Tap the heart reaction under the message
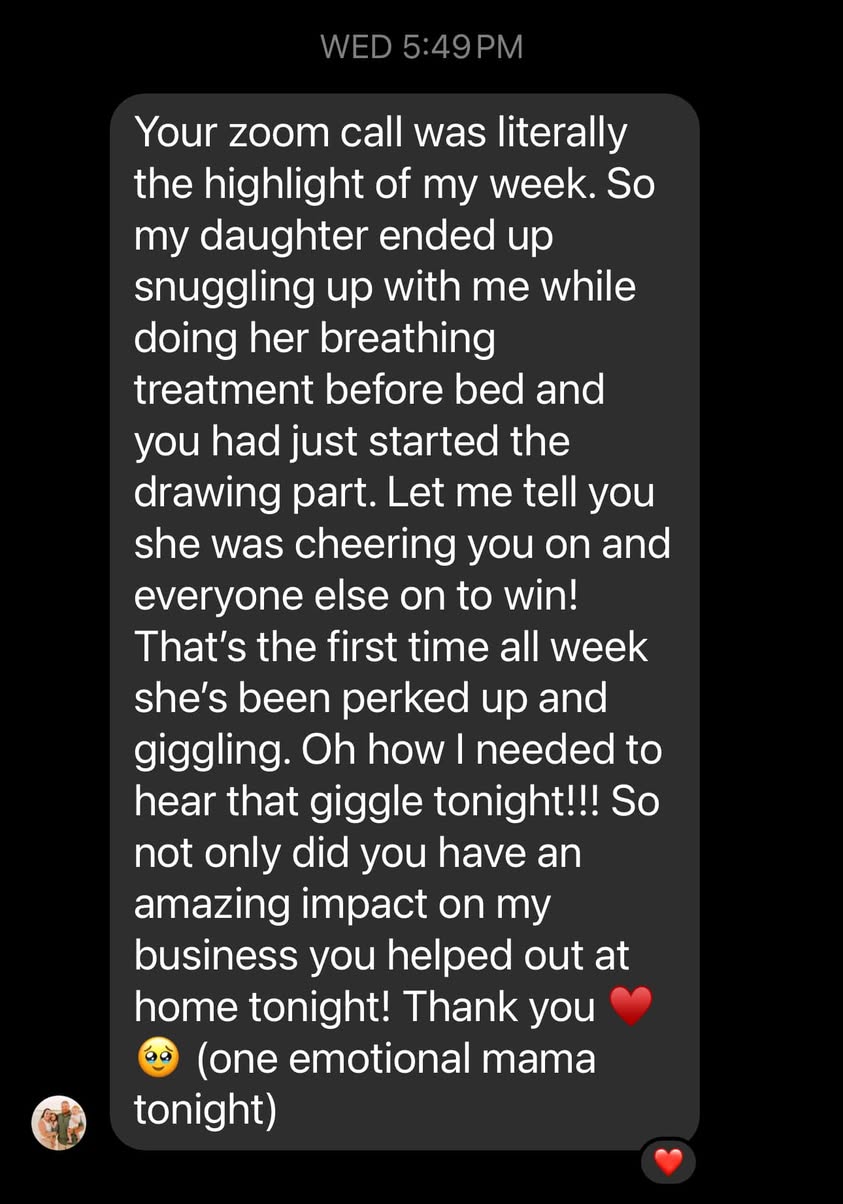Image resolution: width=843 pixels, height=1204 pixels. [x=667, y=1162]
